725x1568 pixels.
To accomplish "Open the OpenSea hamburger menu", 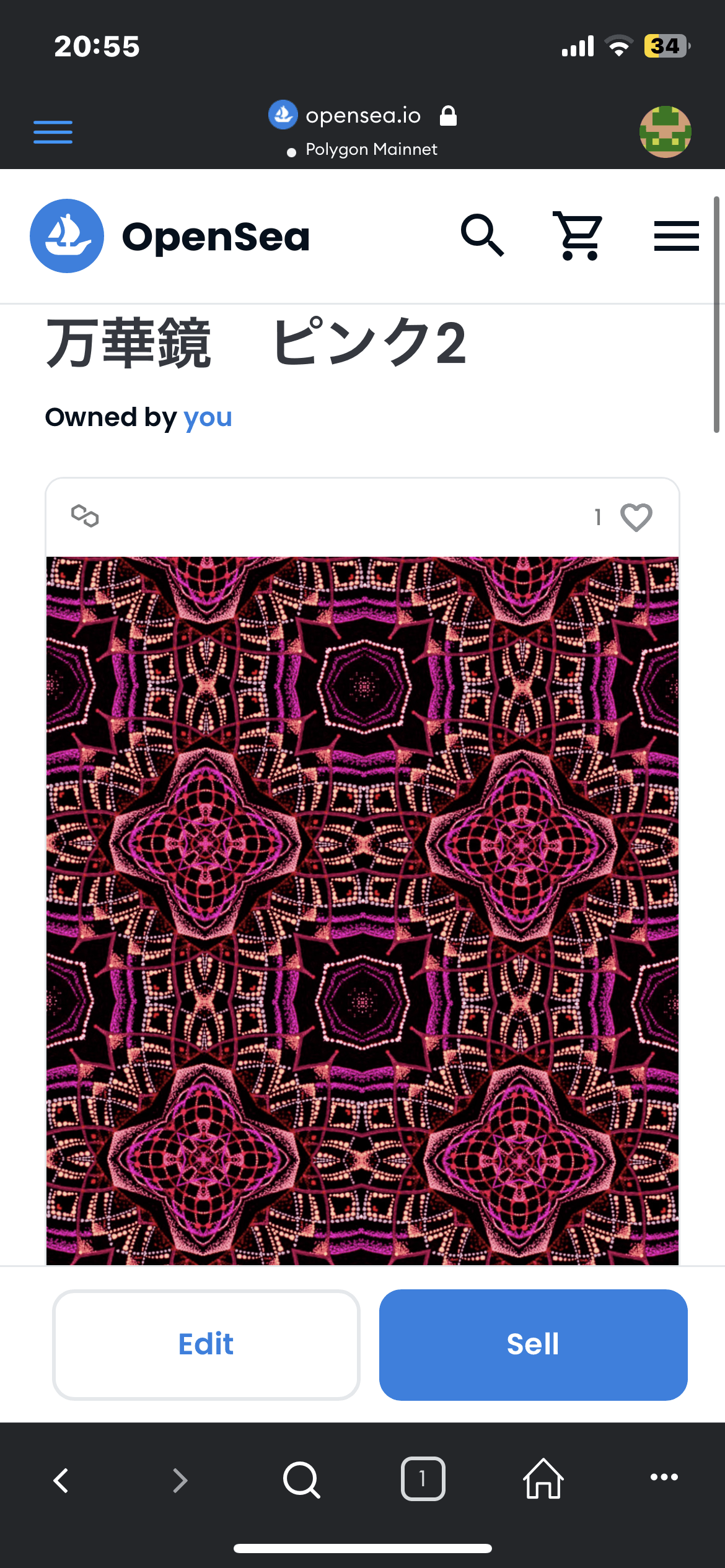I will (676, 236).
